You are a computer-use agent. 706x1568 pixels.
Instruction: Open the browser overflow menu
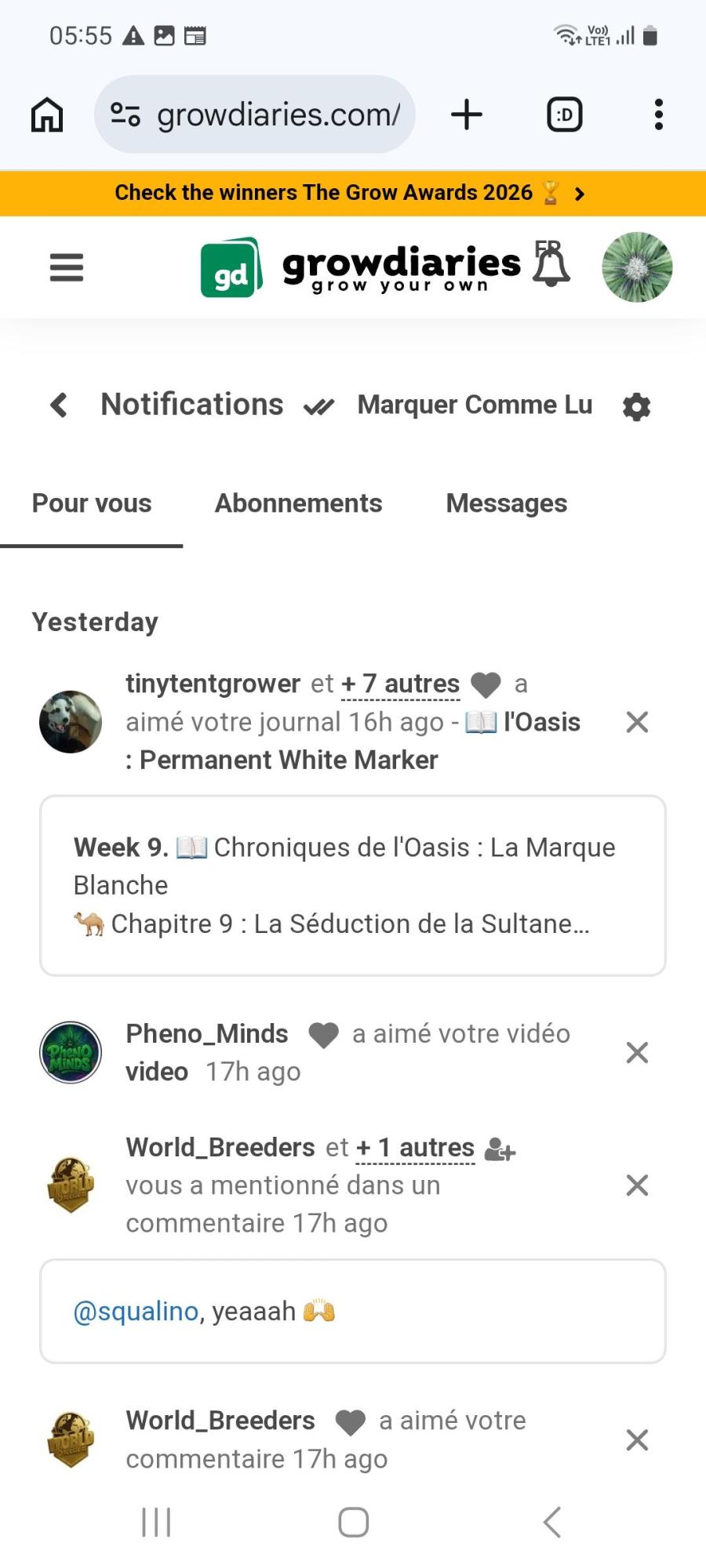click(x=658, y=114)
